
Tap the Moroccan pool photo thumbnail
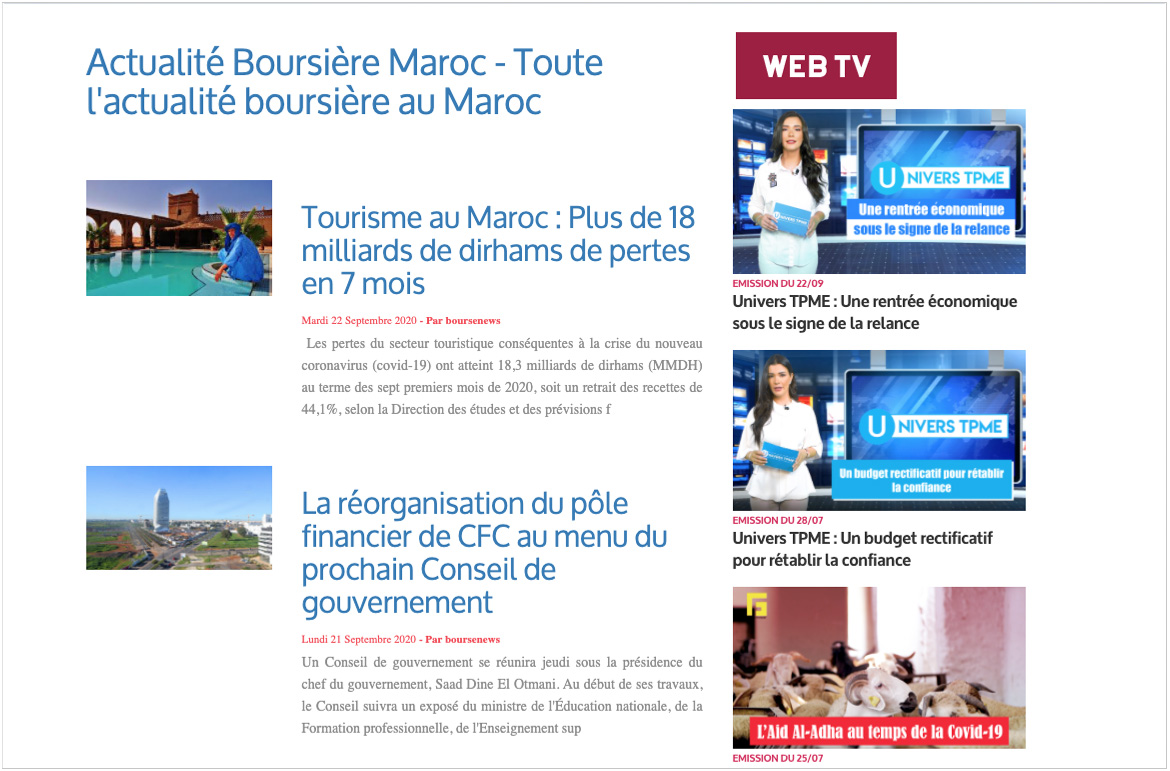click(179, 237)
